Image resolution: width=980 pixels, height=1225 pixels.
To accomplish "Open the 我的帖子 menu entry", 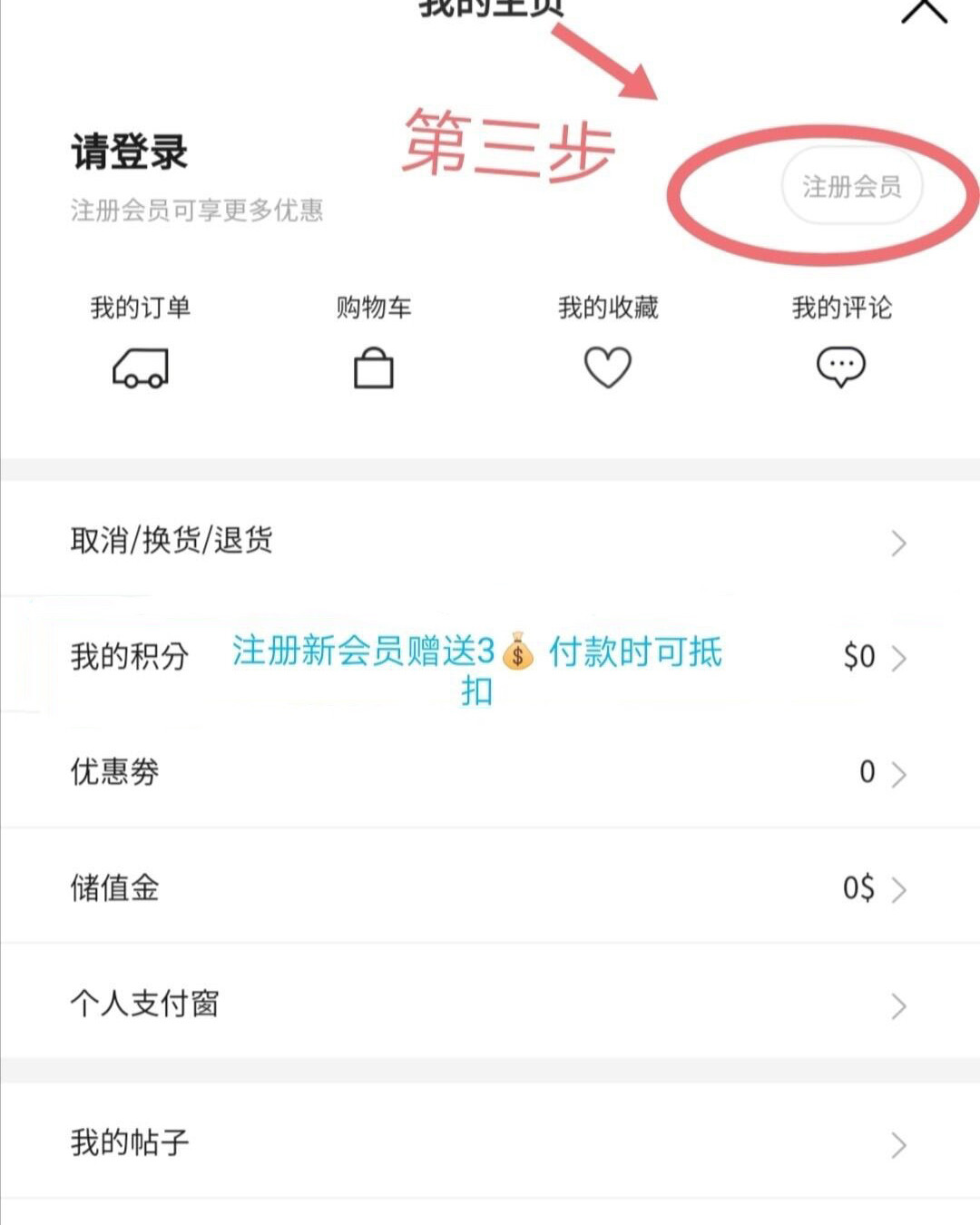I will [x=129, y=1142].
